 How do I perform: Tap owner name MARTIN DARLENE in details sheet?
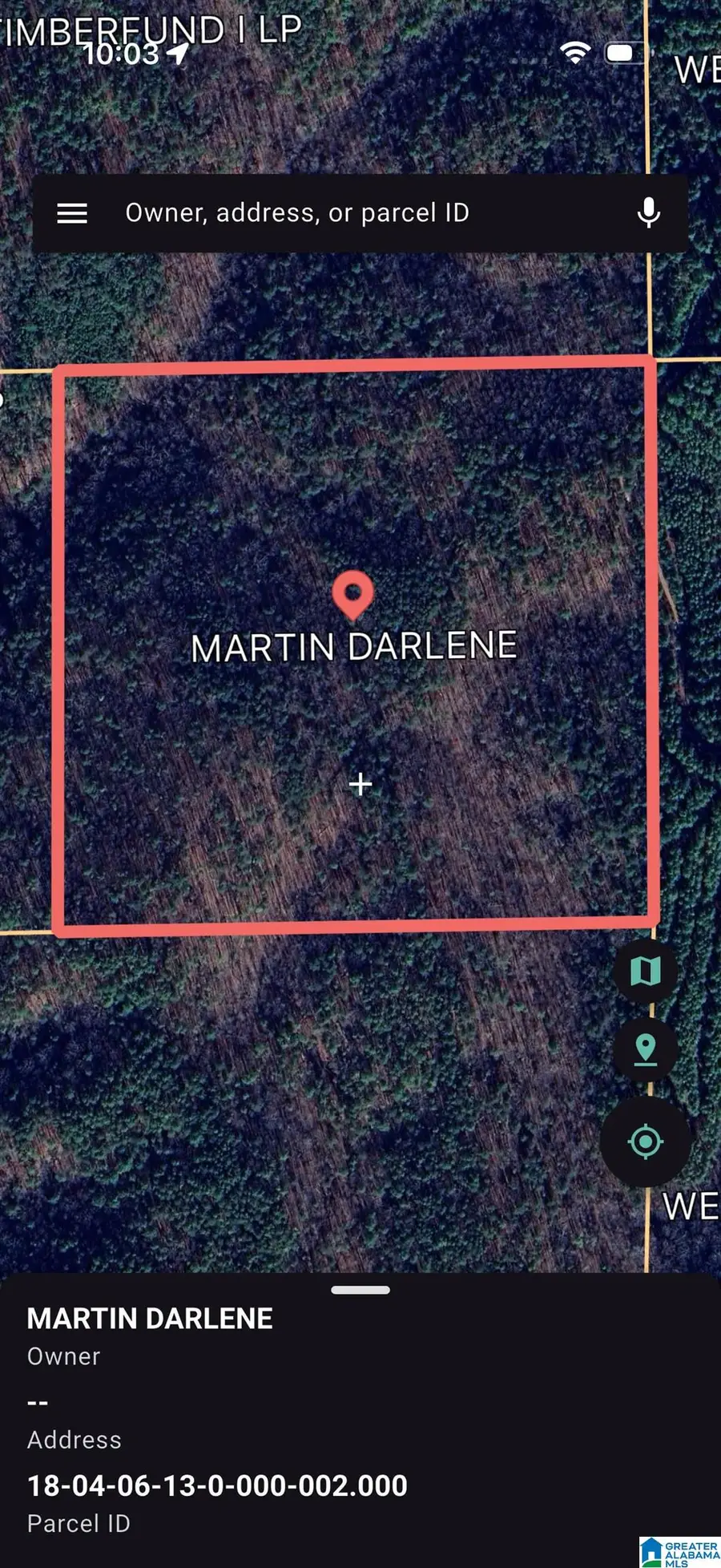(x=149, y=1317)
